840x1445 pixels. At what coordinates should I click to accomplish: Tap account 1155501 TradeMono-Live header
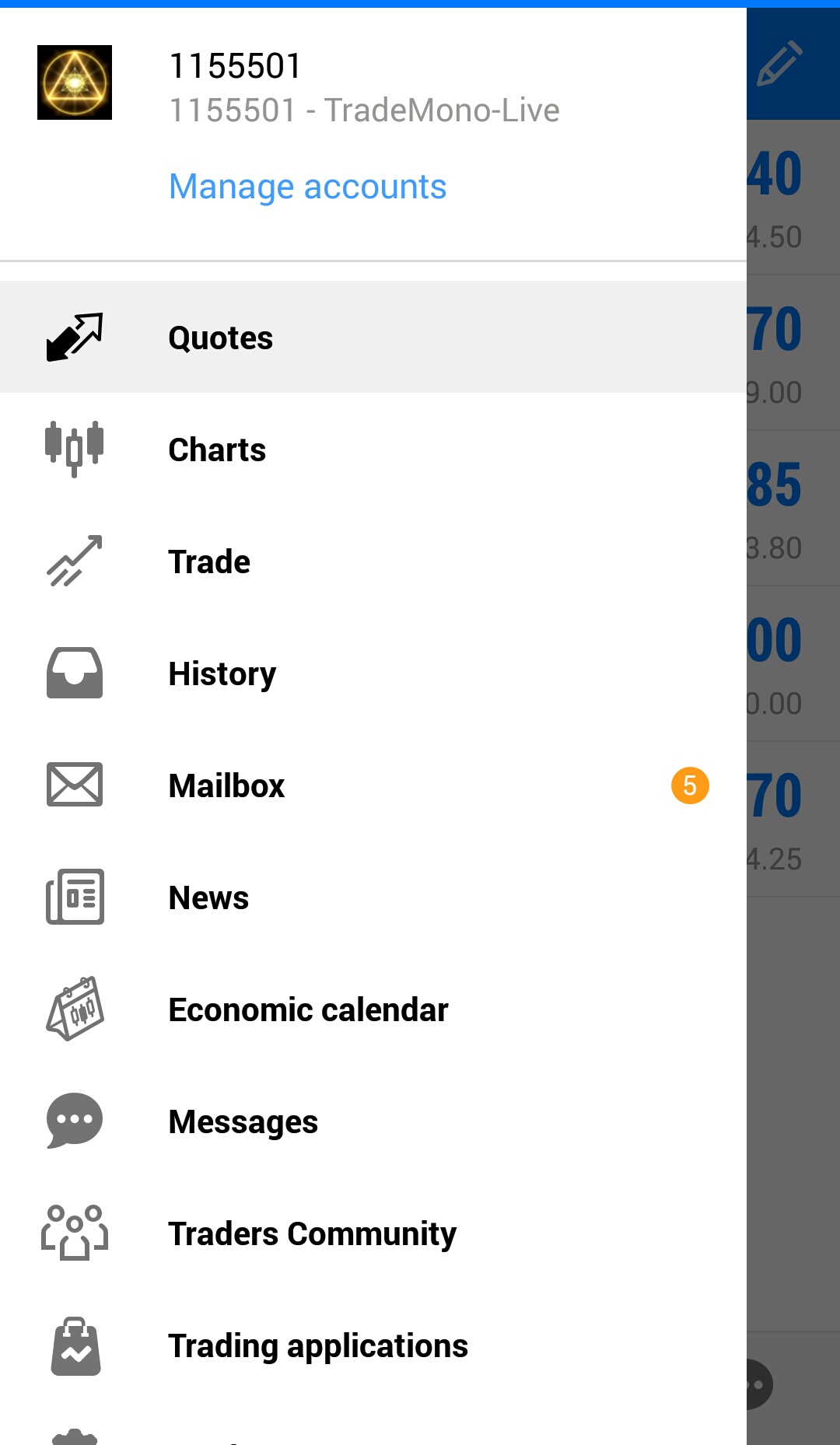364,87
